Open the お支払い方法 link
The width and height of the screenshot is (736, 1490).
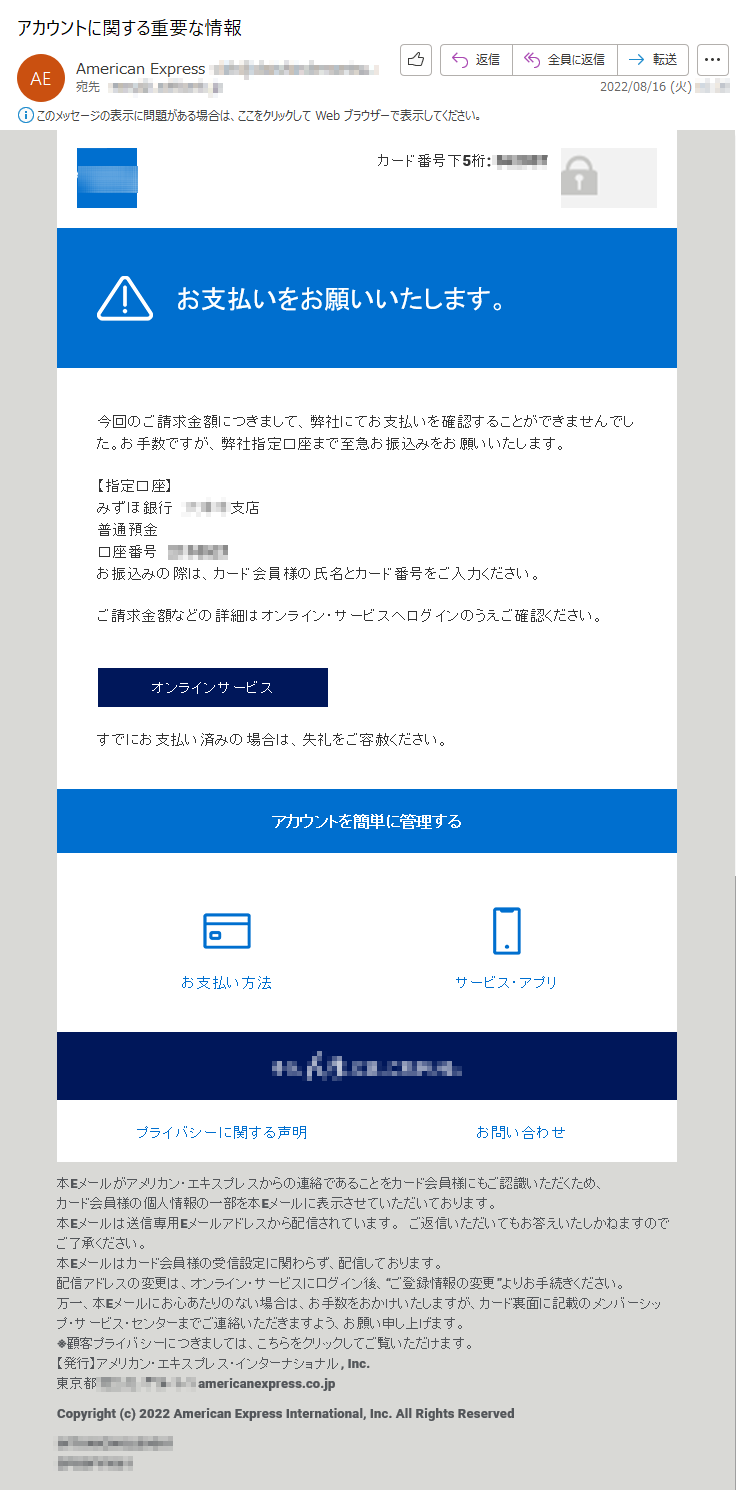[227, 983]
